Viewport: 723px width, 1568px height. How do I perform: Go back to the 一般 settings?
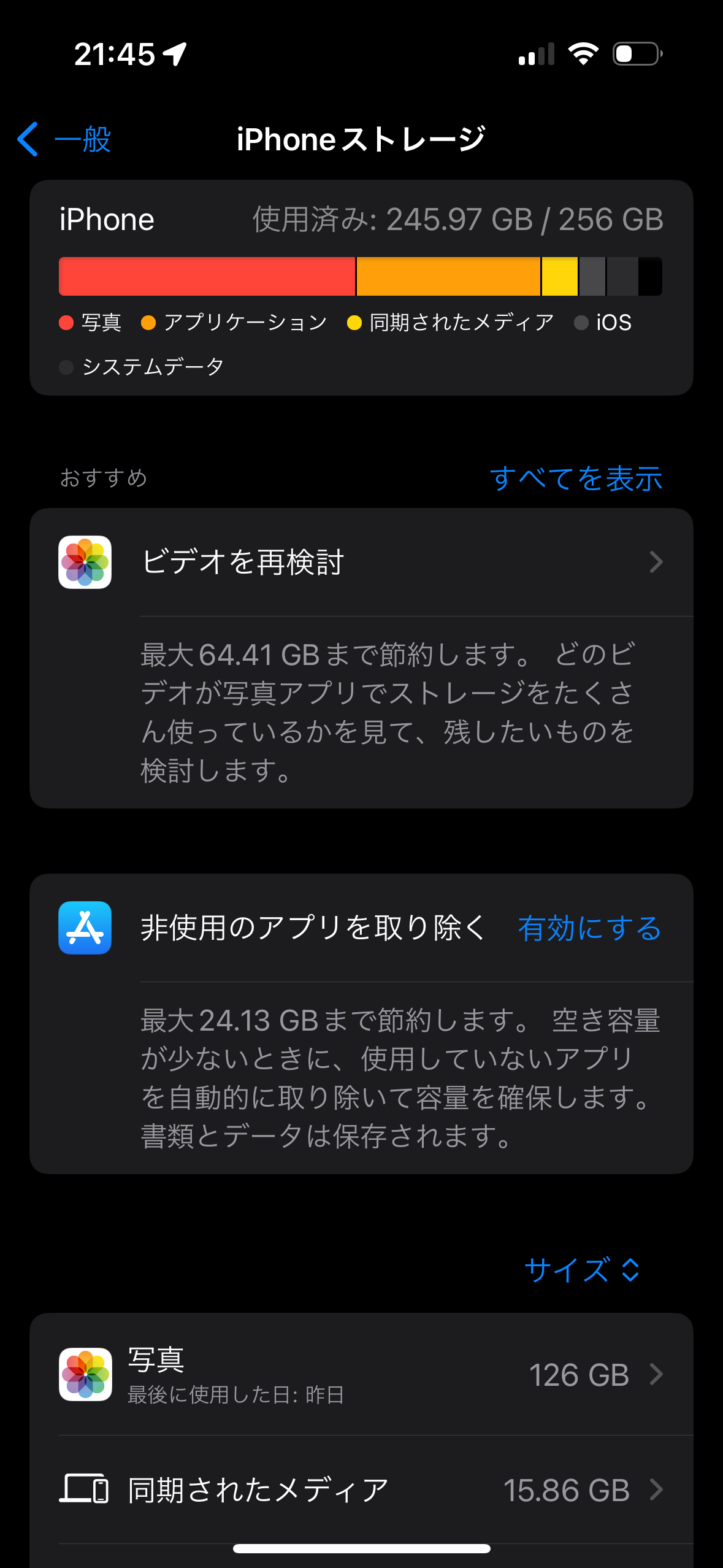click(64, 139)
